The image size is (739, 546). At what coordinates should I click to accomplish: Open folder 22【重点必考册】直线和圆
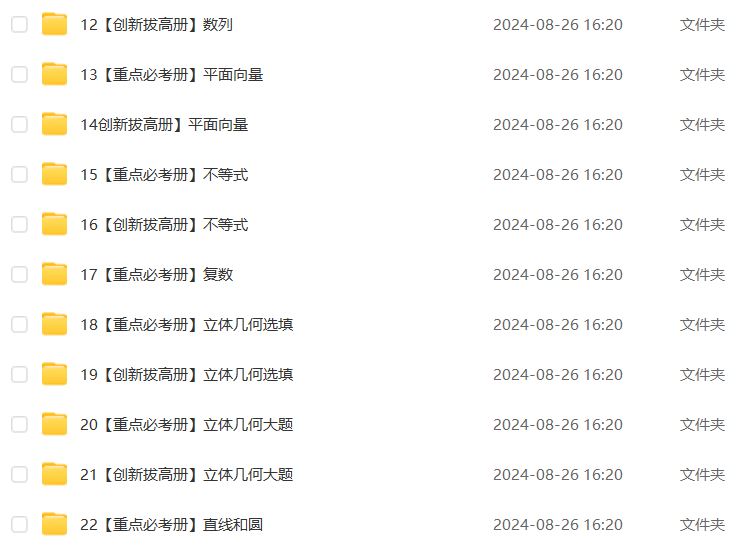(x=171, y=524)
